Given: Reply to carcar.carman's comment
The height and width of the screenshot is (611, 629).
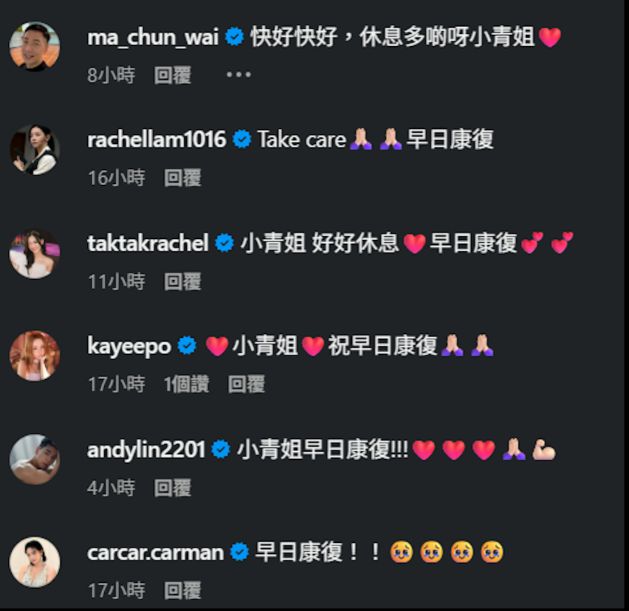Looking at the screenshot, I should [182, 590].
